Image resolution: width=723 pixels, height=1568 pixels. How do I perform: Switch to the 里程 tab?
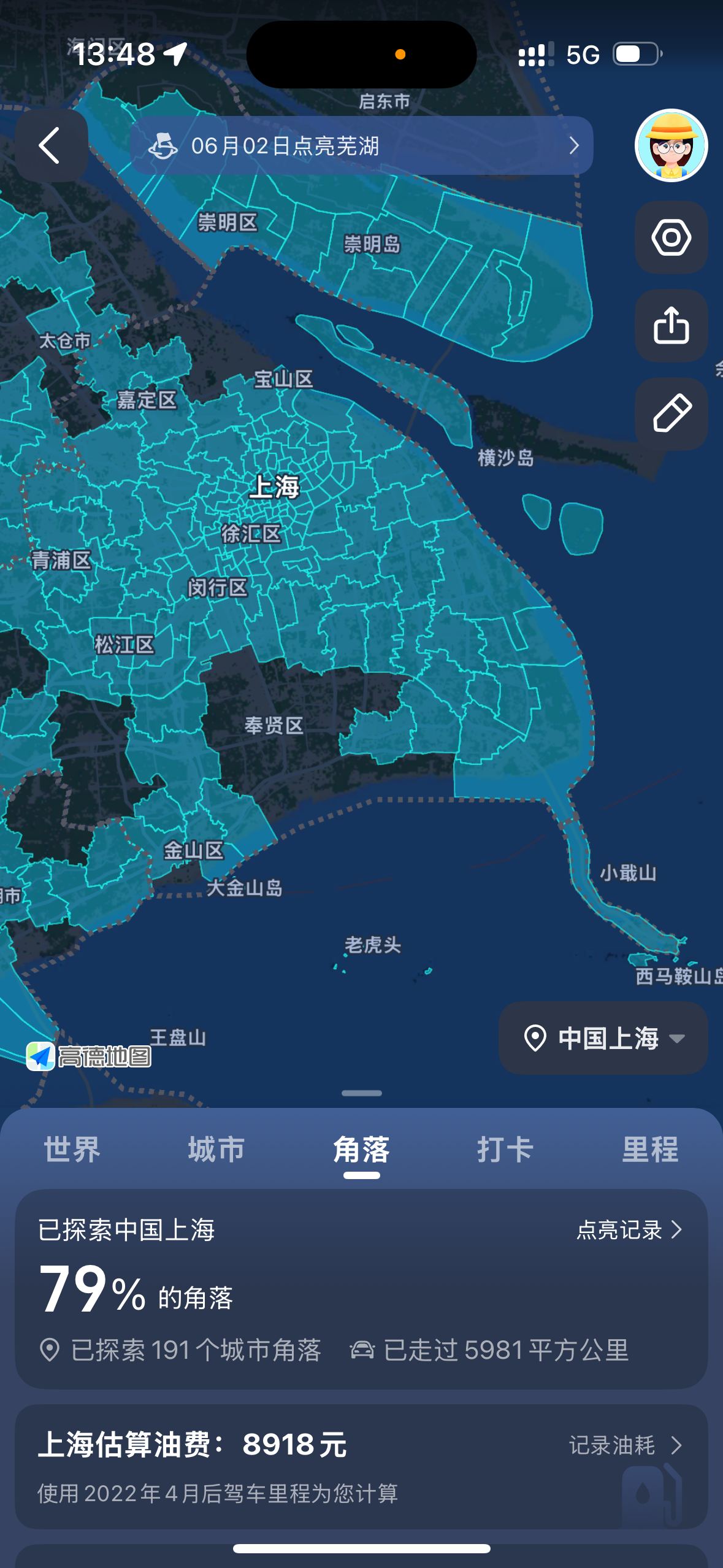point(651,1150)
